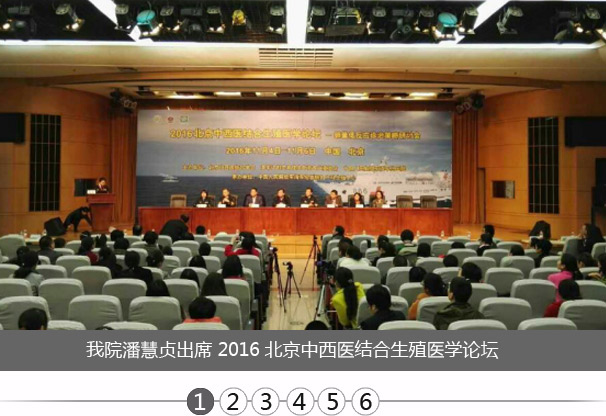This screenshot has width=606, height=416.
Task: Show slide 3 of the carousel
Action: [266, 402]
